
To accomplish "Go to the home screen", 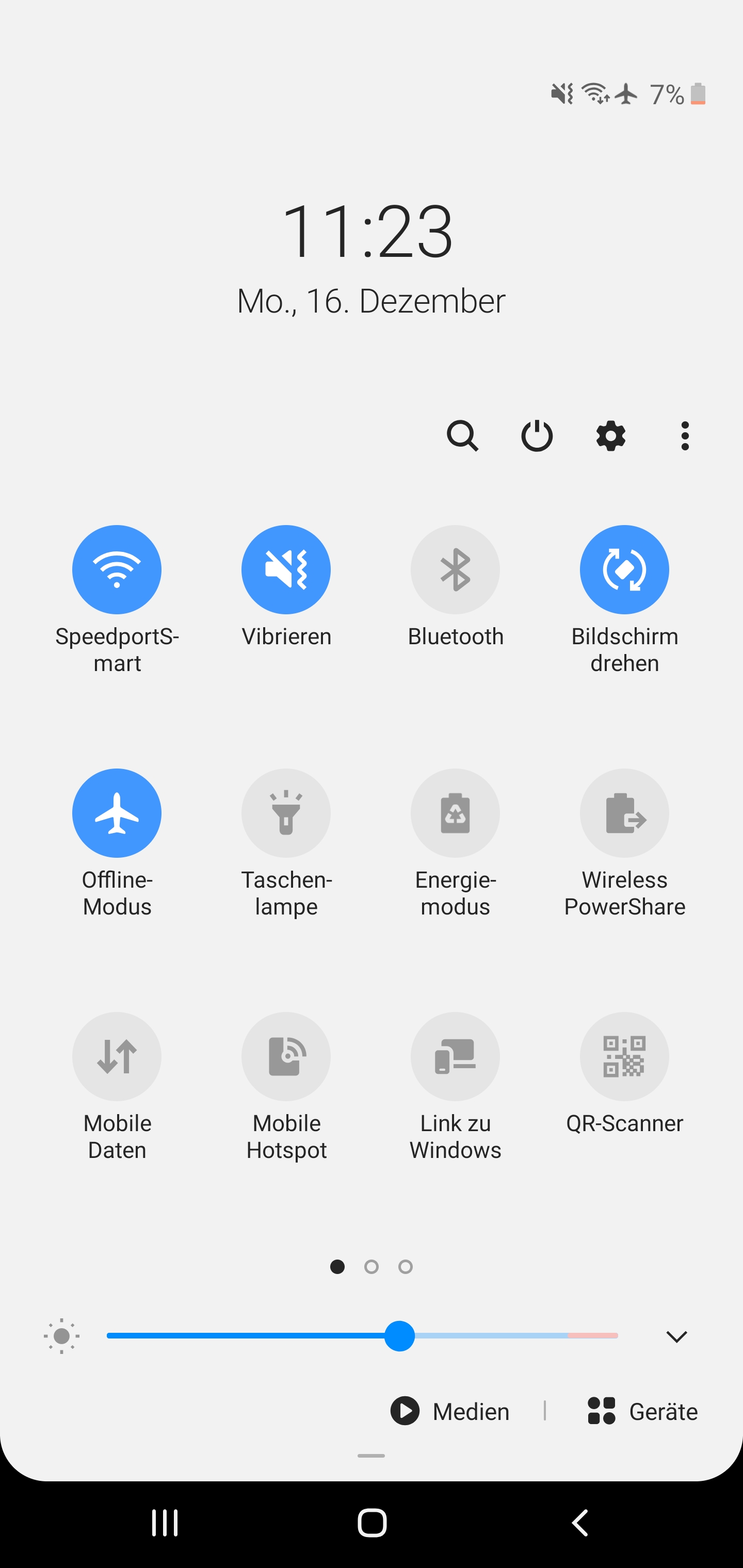I will coord(372,1523).
